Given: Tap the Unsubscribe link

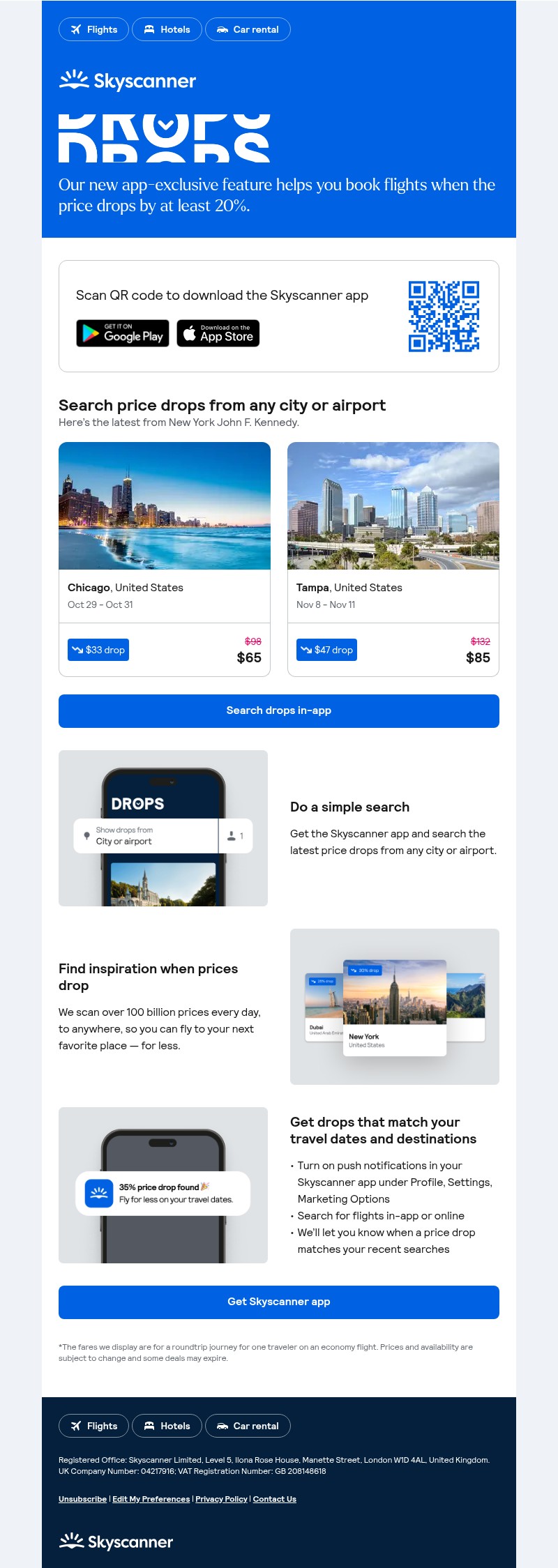Looking at the screenshot, I should coord(82,1499).
